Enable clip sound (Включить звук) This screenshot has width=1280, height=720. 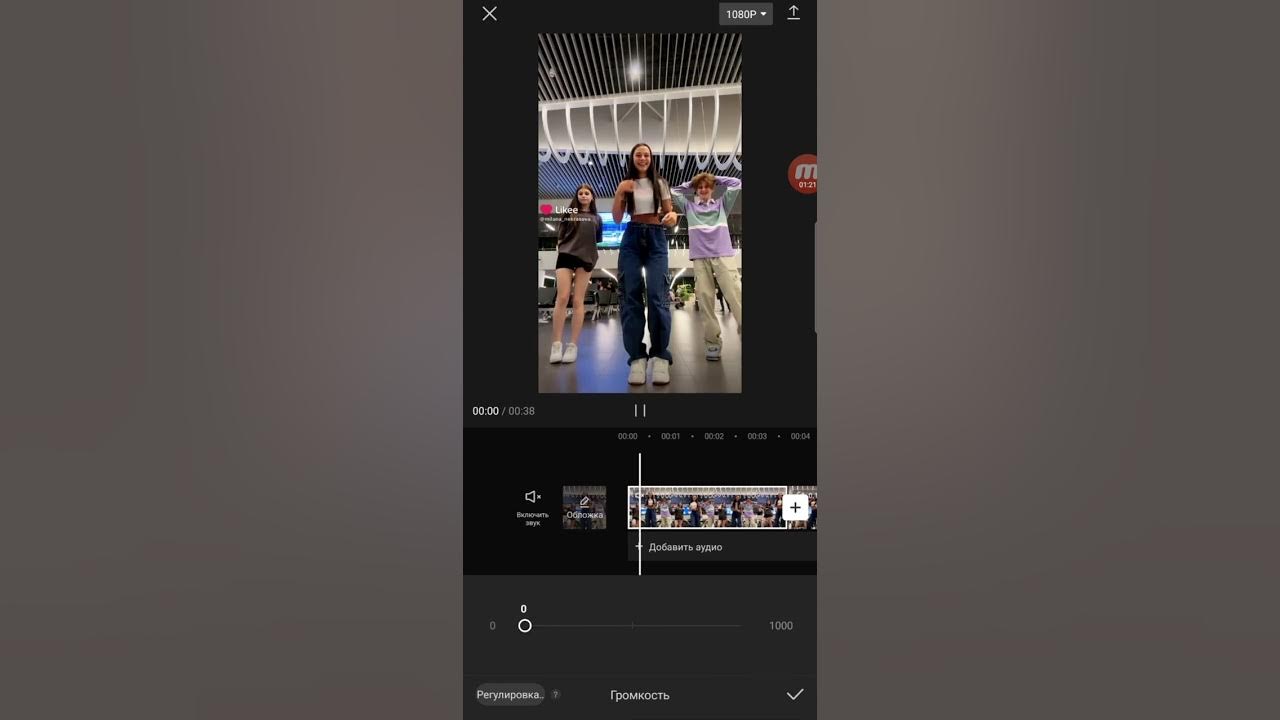(x=533, y=506)
